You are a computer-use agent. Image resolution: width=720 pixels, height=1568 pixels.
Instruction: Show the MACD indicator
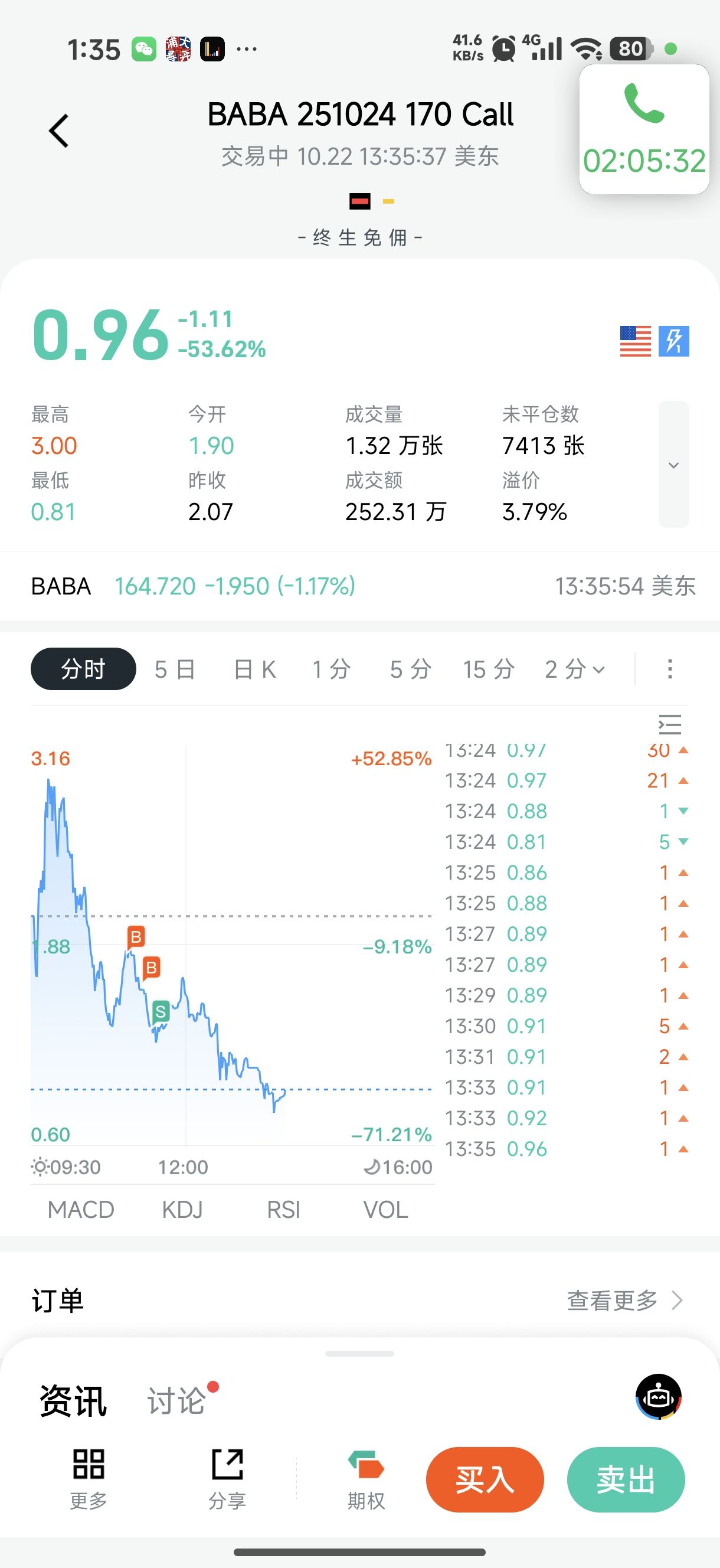coord(81,1210)
